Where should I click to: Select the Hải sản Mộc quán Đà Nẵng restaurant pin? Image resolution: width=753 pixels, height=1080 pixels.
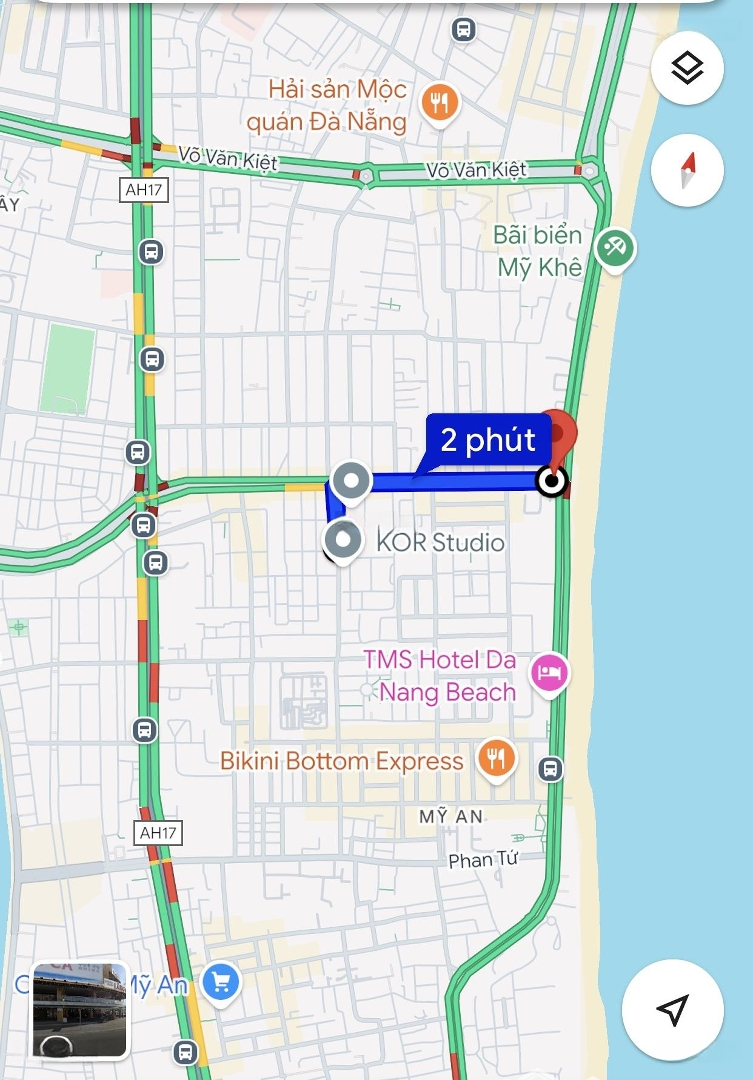click(x=439, y=102)
